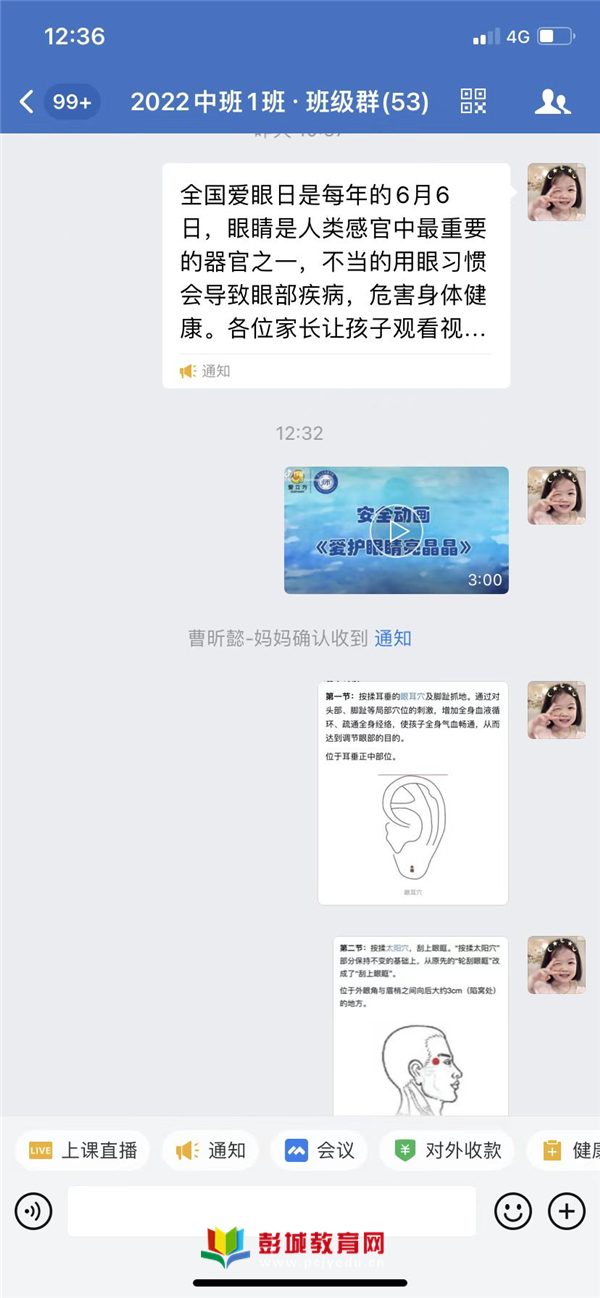Open the 通知 link after 确认收到
Image resolution: width=600 pixels, height=1298 pixels.
393,638
